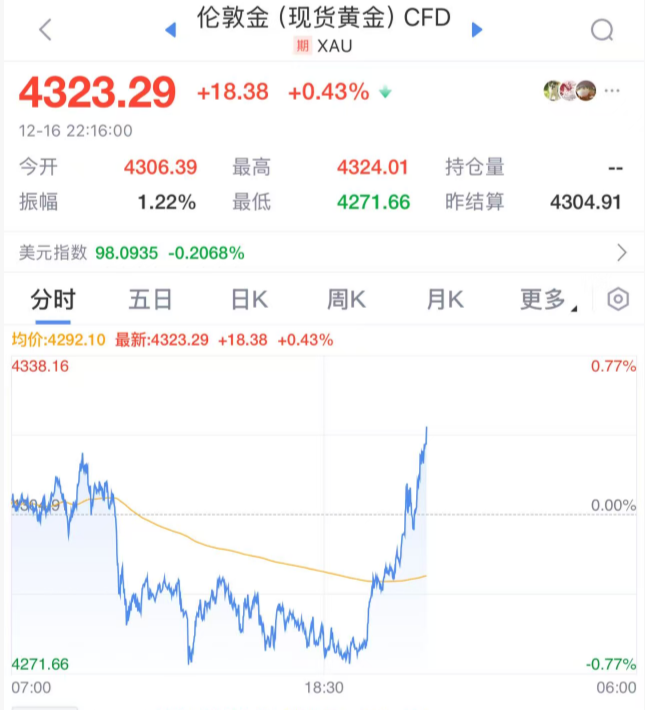The image size is (645, 710).
Task: Switch to the 五日 tab
Action: click(150, 299)
